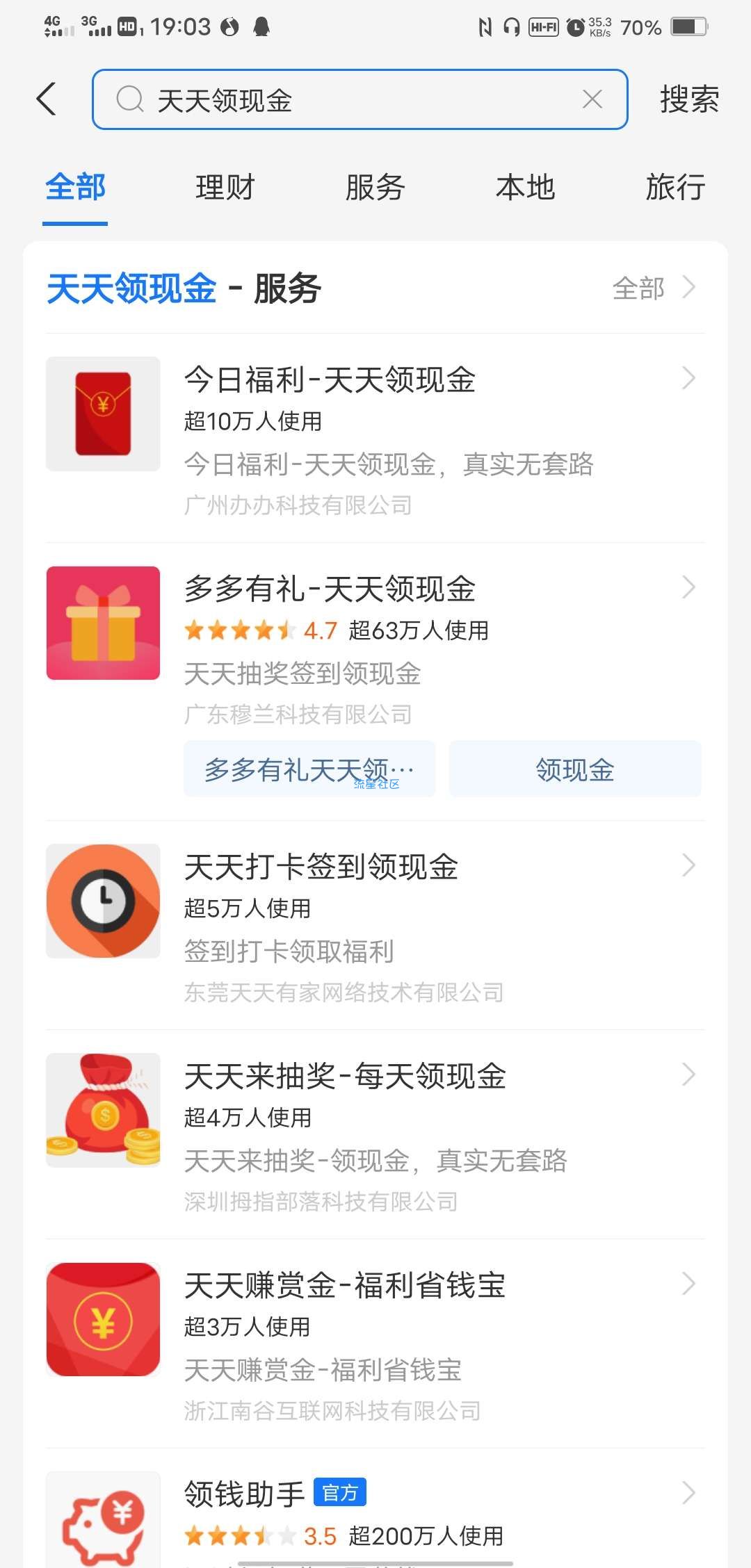The image size is (751, 1568).
Task: Go back using the arrow icon
Action: point(47,99)
